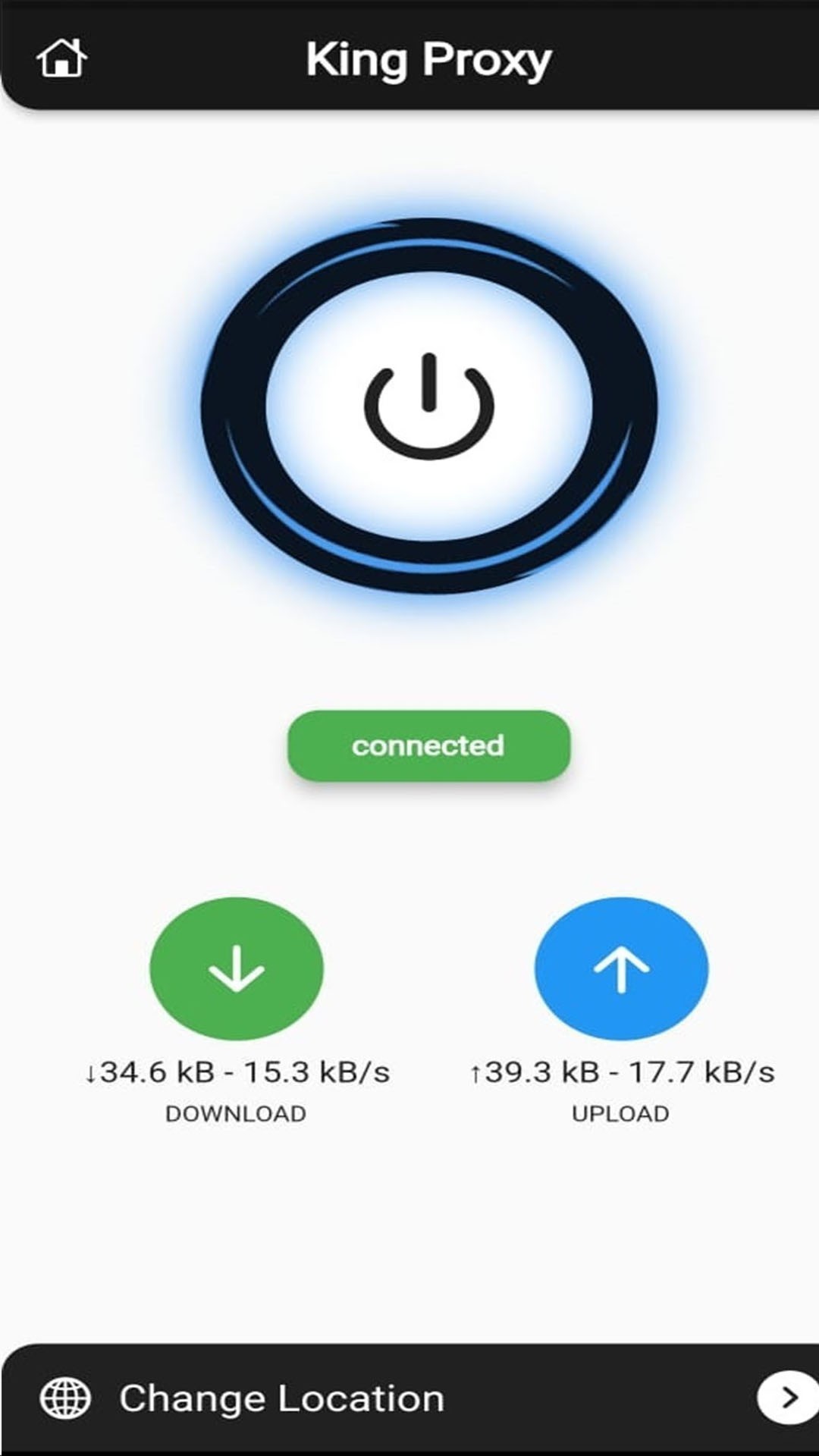Open the home icon in the header
Screen dimensions: 819x1456
point(61,58)
